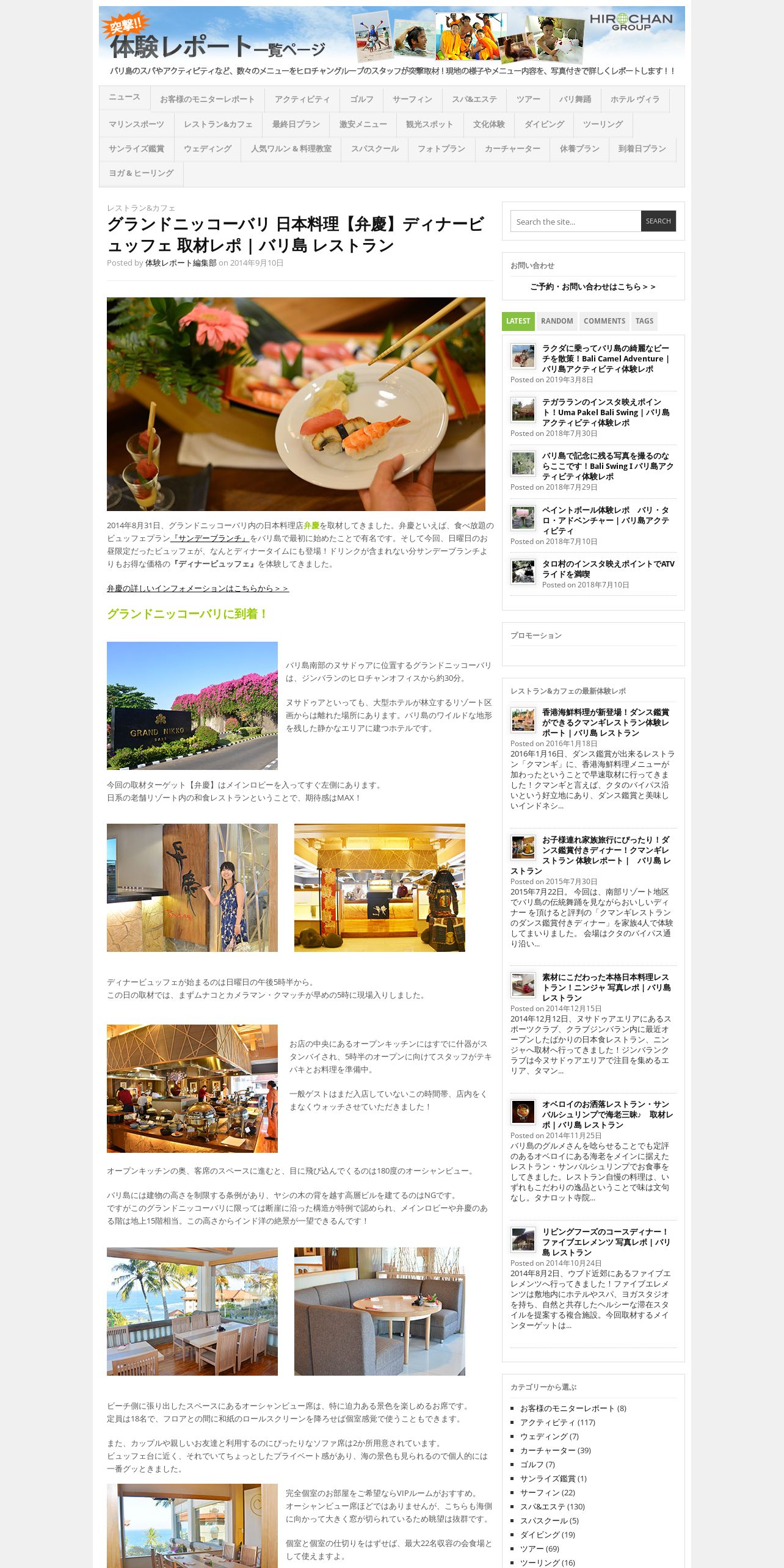The image size is (784, 1568).
Task: Switch to the TAGS tab
Action: tap(644, 321)
